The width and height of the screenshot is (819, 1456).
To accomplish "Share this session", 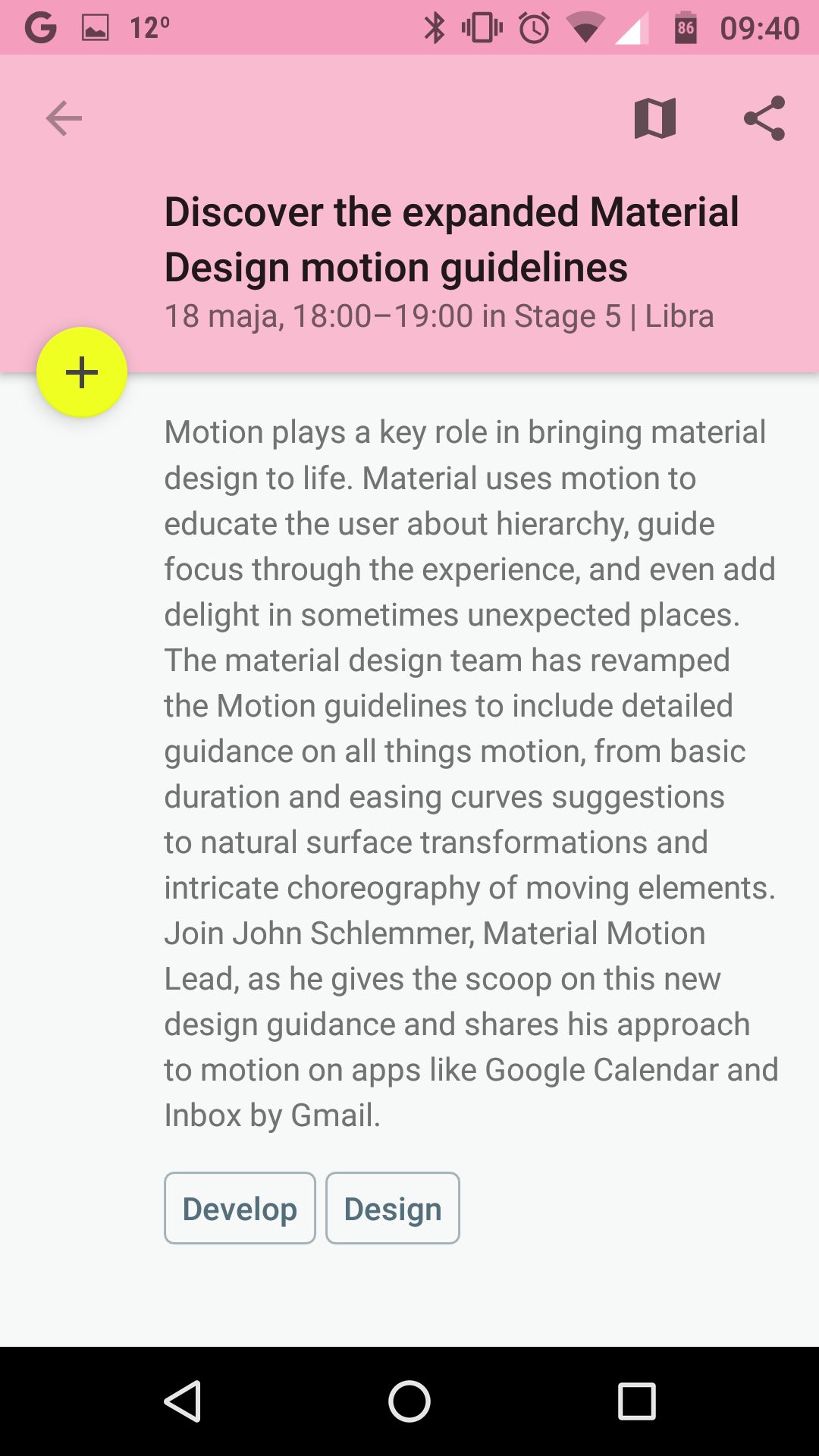I will click(764, 118).
